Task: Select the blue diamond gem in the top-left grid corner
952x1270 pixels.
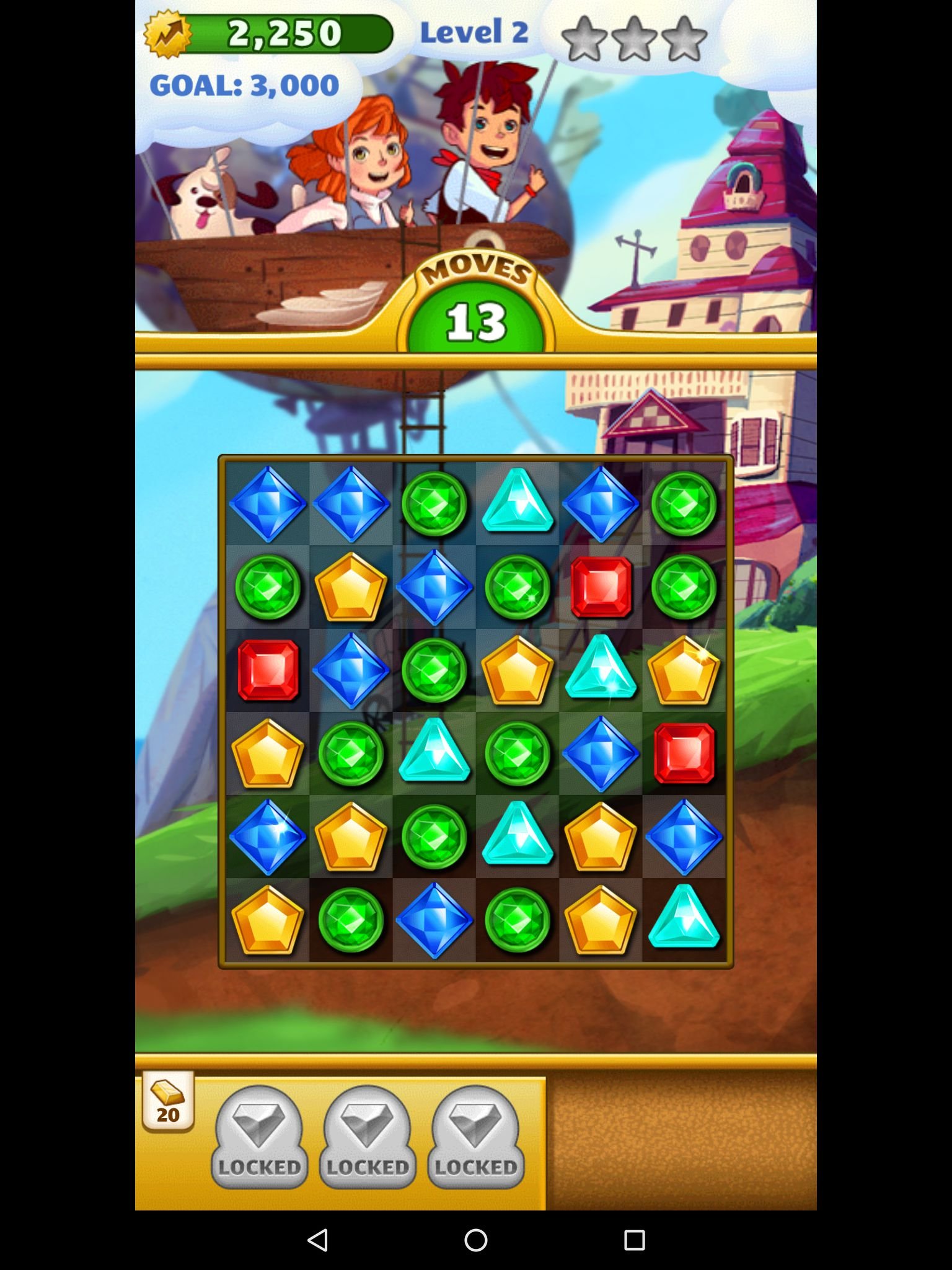Action: 268,504
